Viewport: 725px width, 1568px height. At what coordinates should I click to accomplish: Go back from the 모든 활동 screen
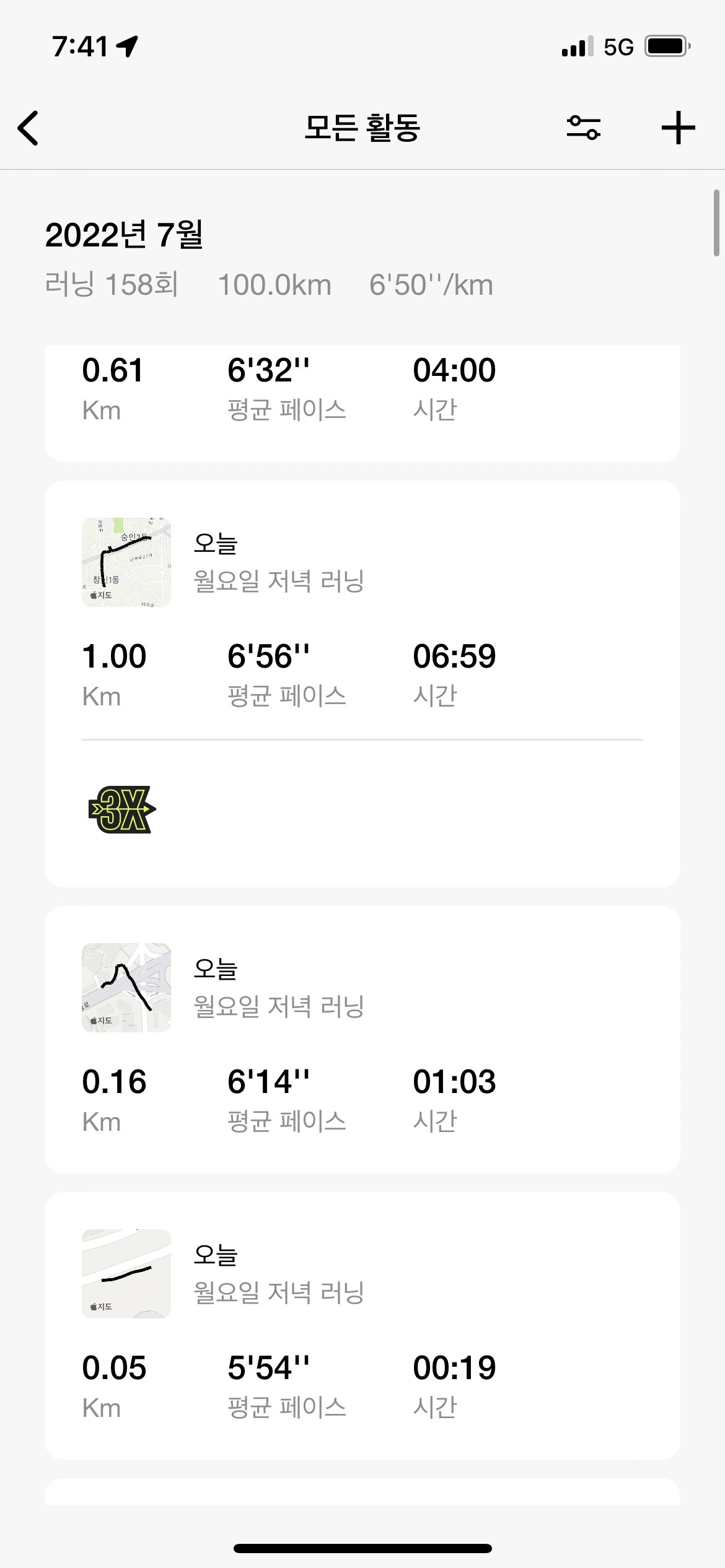pos(29,128)
